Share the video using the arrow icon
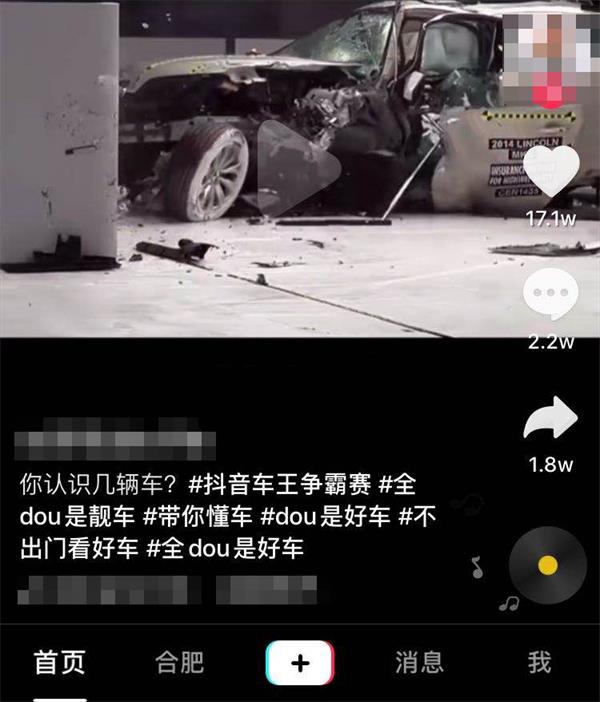Screen dimensions: 600x702 551,418
